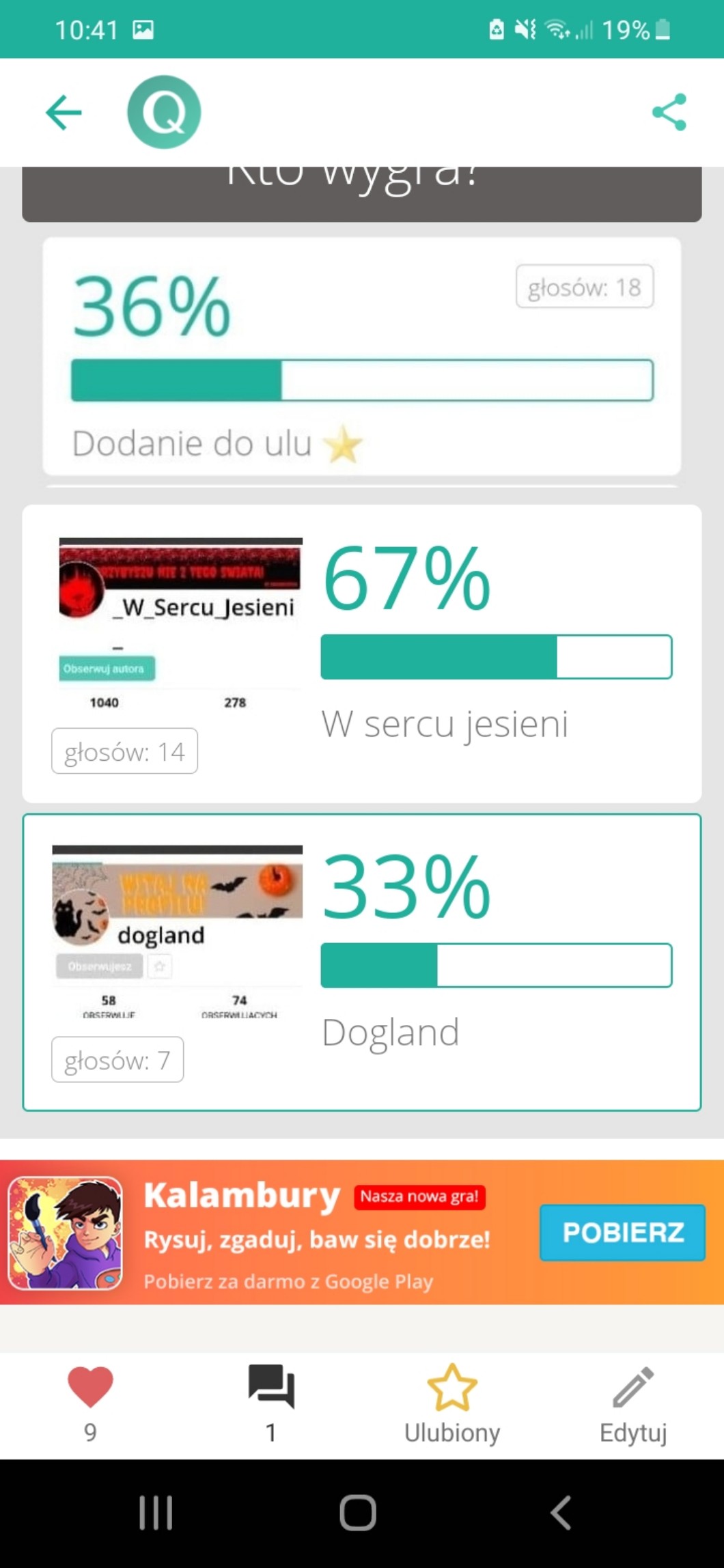Go back using the top arrow
The width and height of the screenshot is (724, 1568).
point(64,113)
